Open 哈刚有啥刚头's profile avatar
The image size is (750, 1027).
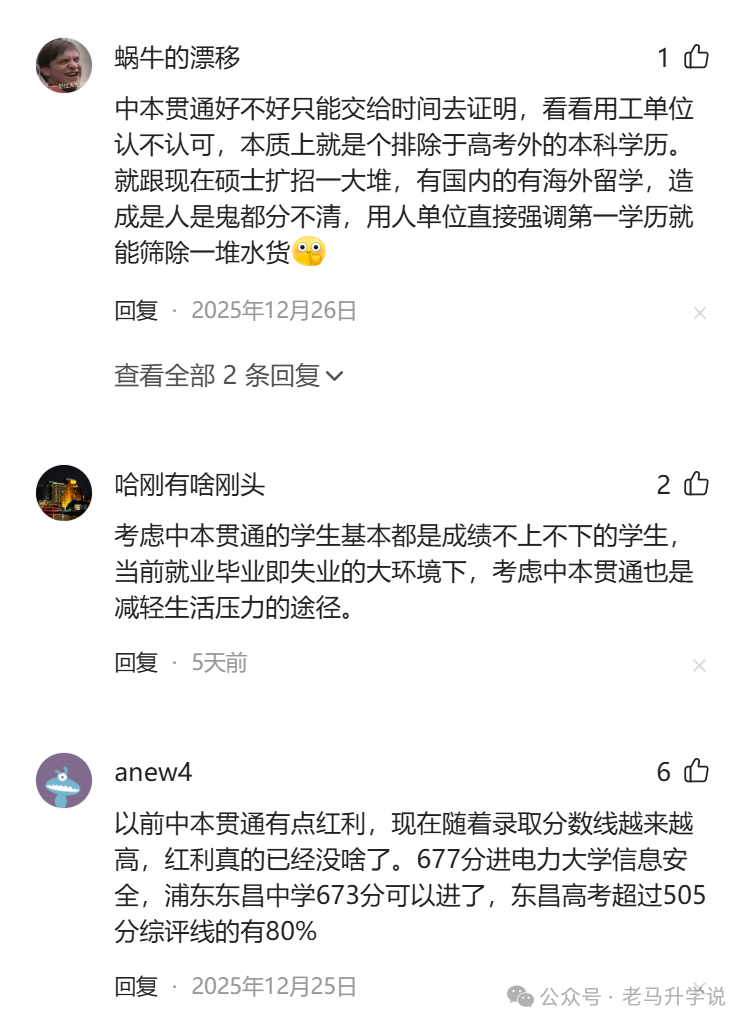pos(64,492)
